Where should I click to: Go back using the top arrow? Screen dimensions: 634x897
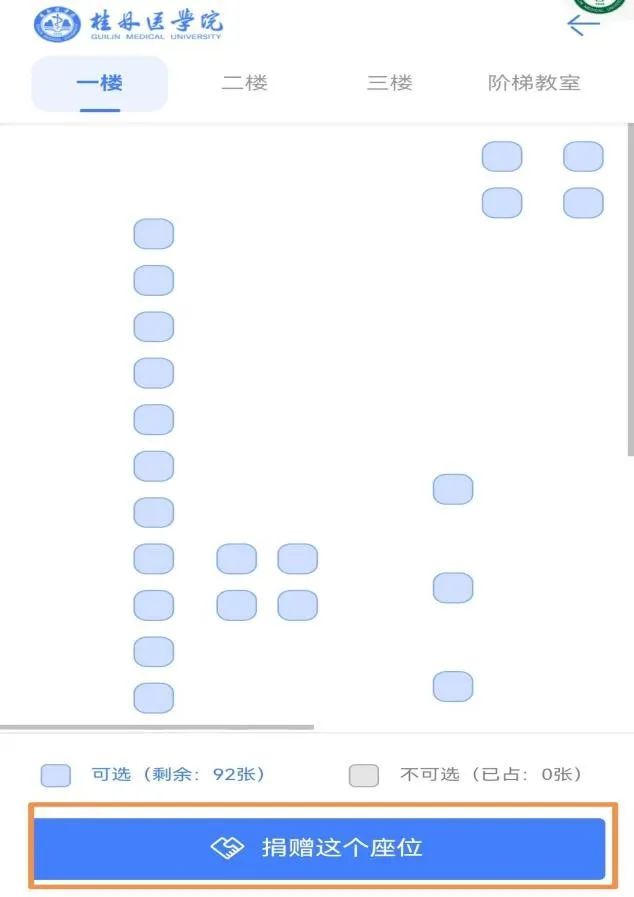coord(582,24)
